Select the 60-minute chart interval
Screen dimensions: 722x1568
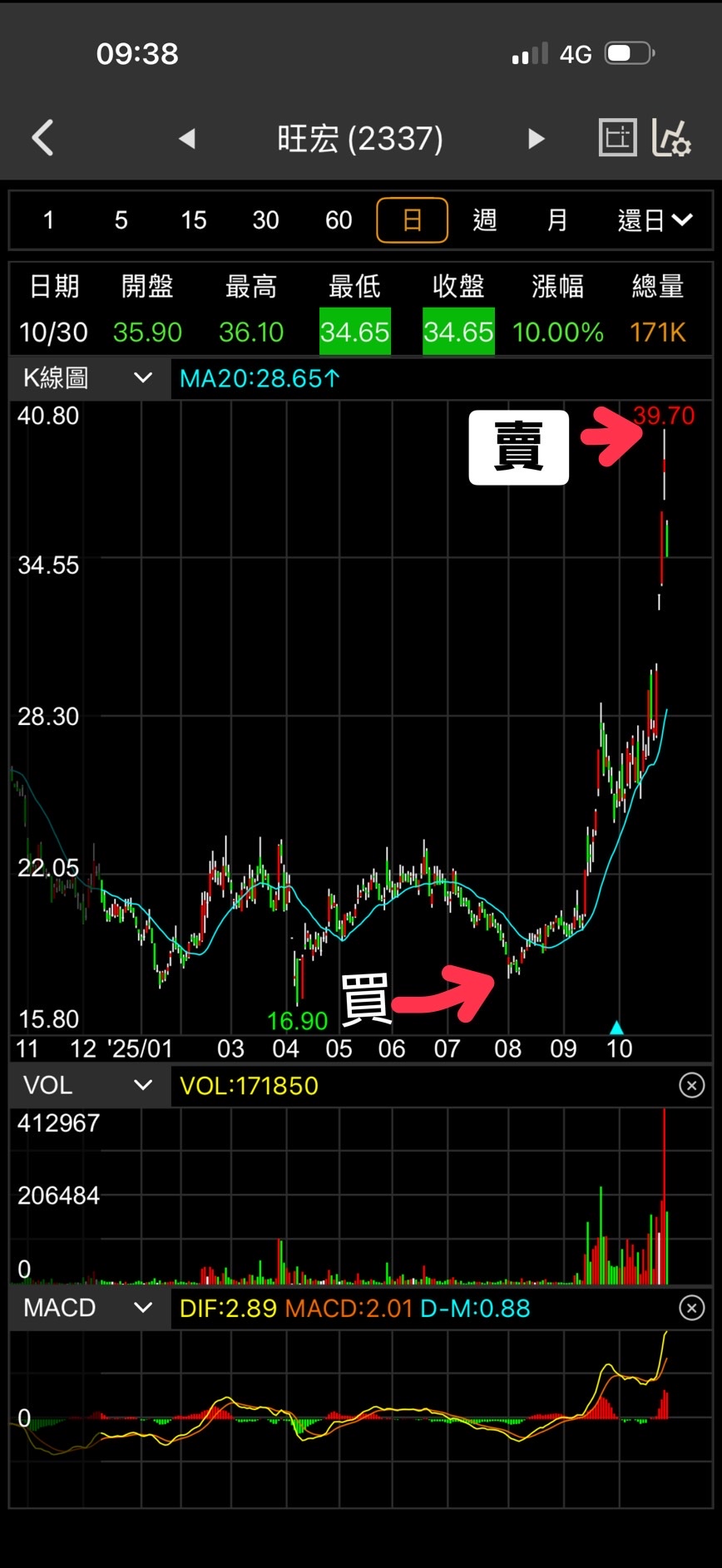click(339, 220)
